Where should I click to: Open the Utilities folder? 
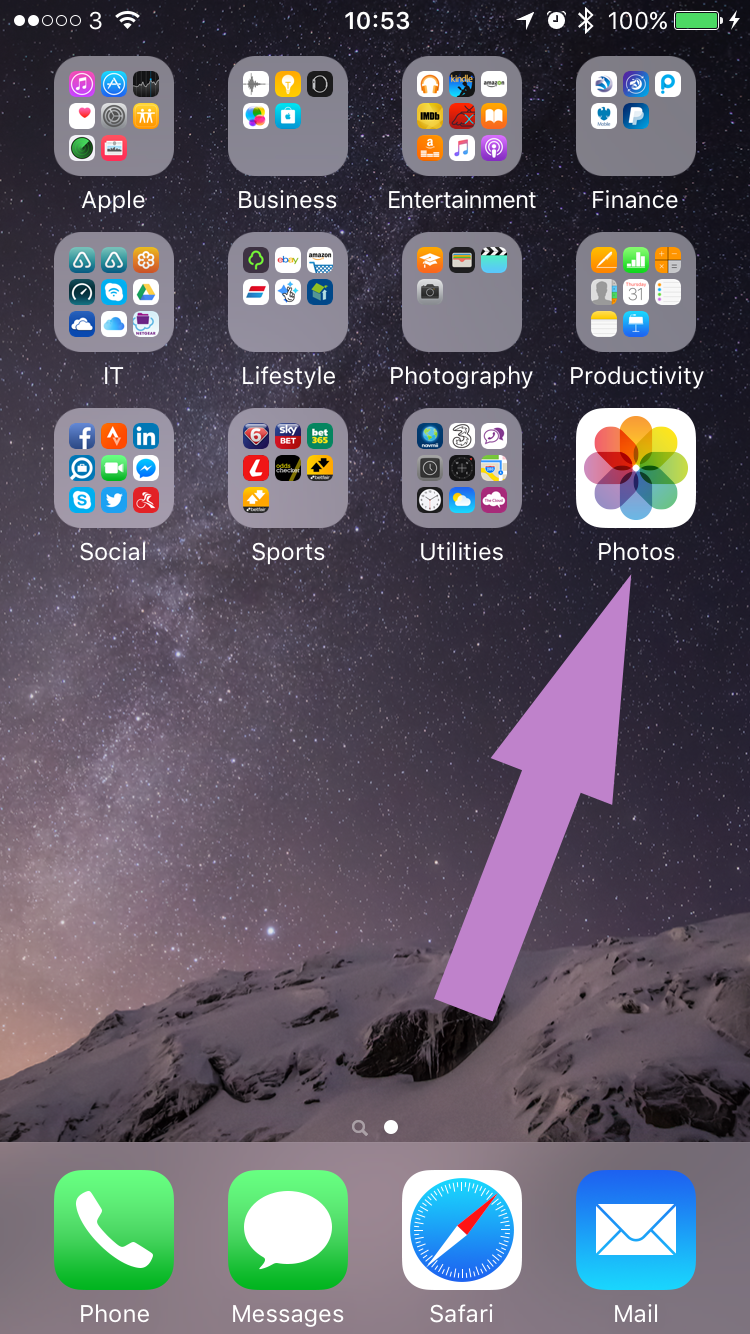coord(462,468)
